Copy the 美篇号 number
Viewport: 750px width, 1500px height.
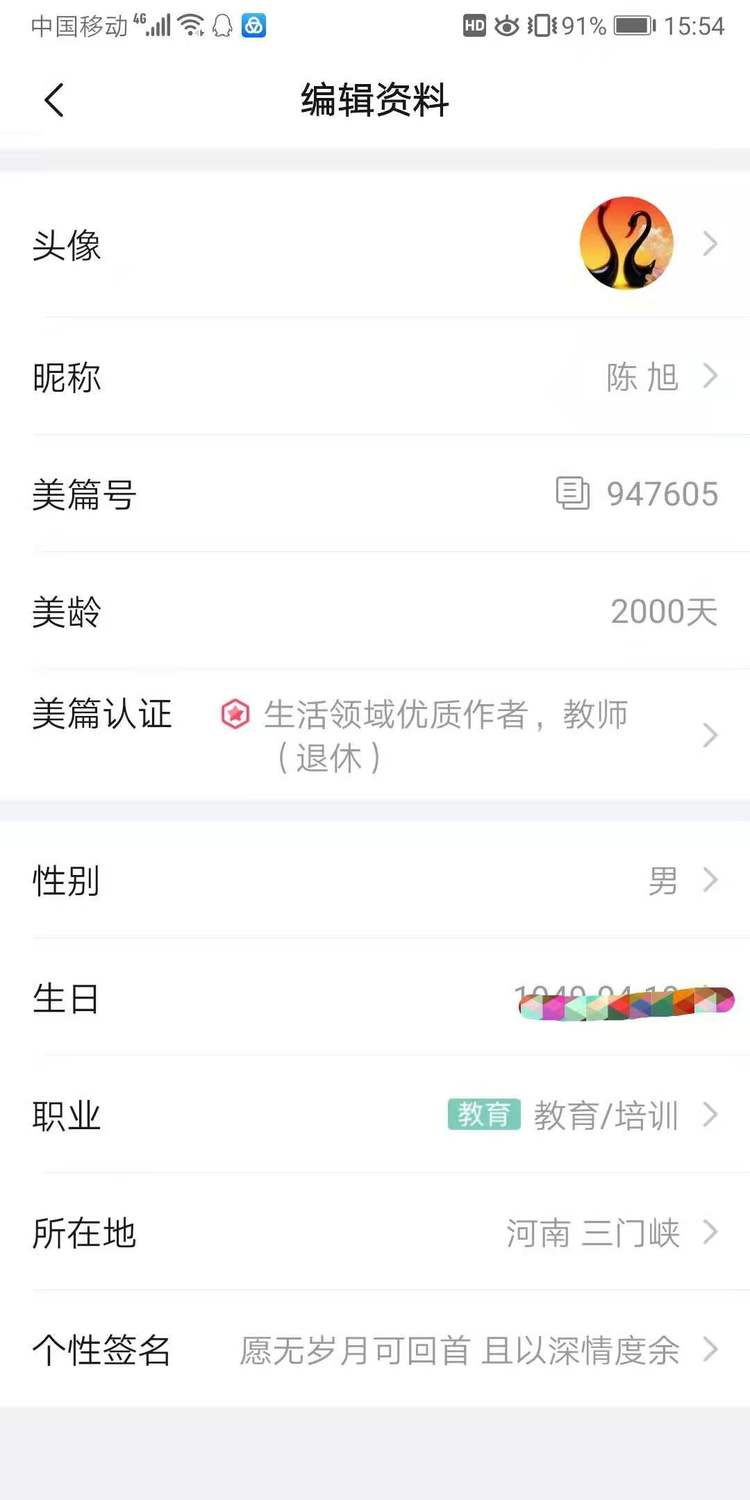point(573,494)
